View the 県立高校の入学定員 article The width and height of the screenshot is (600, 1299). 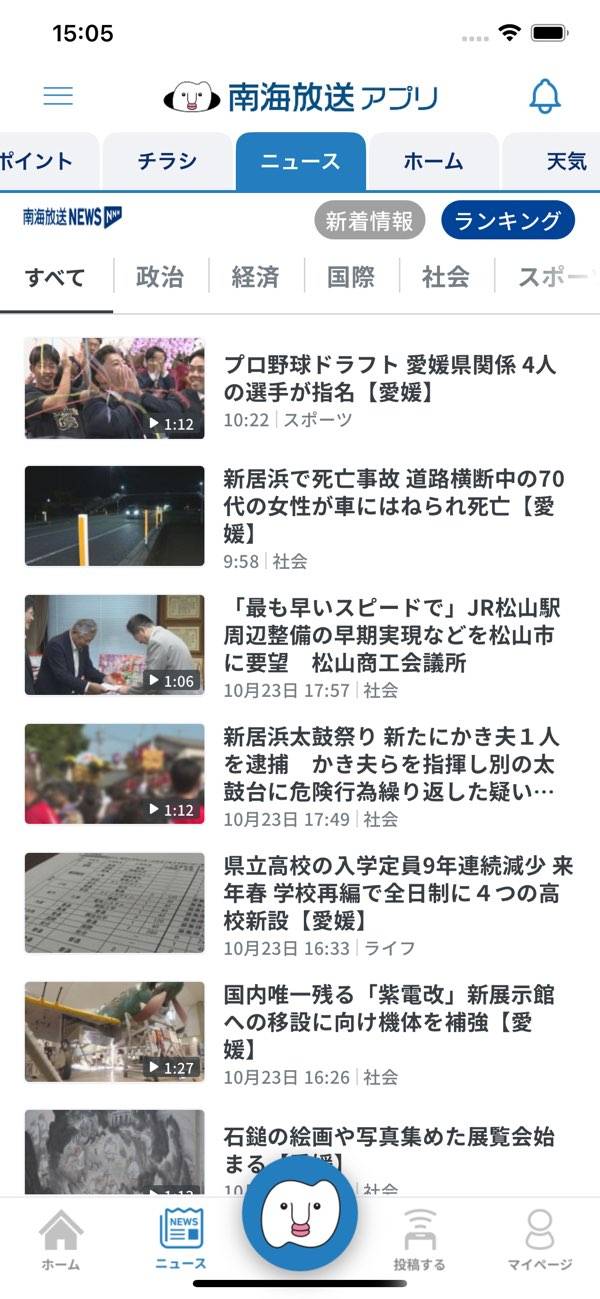[390, 893]
